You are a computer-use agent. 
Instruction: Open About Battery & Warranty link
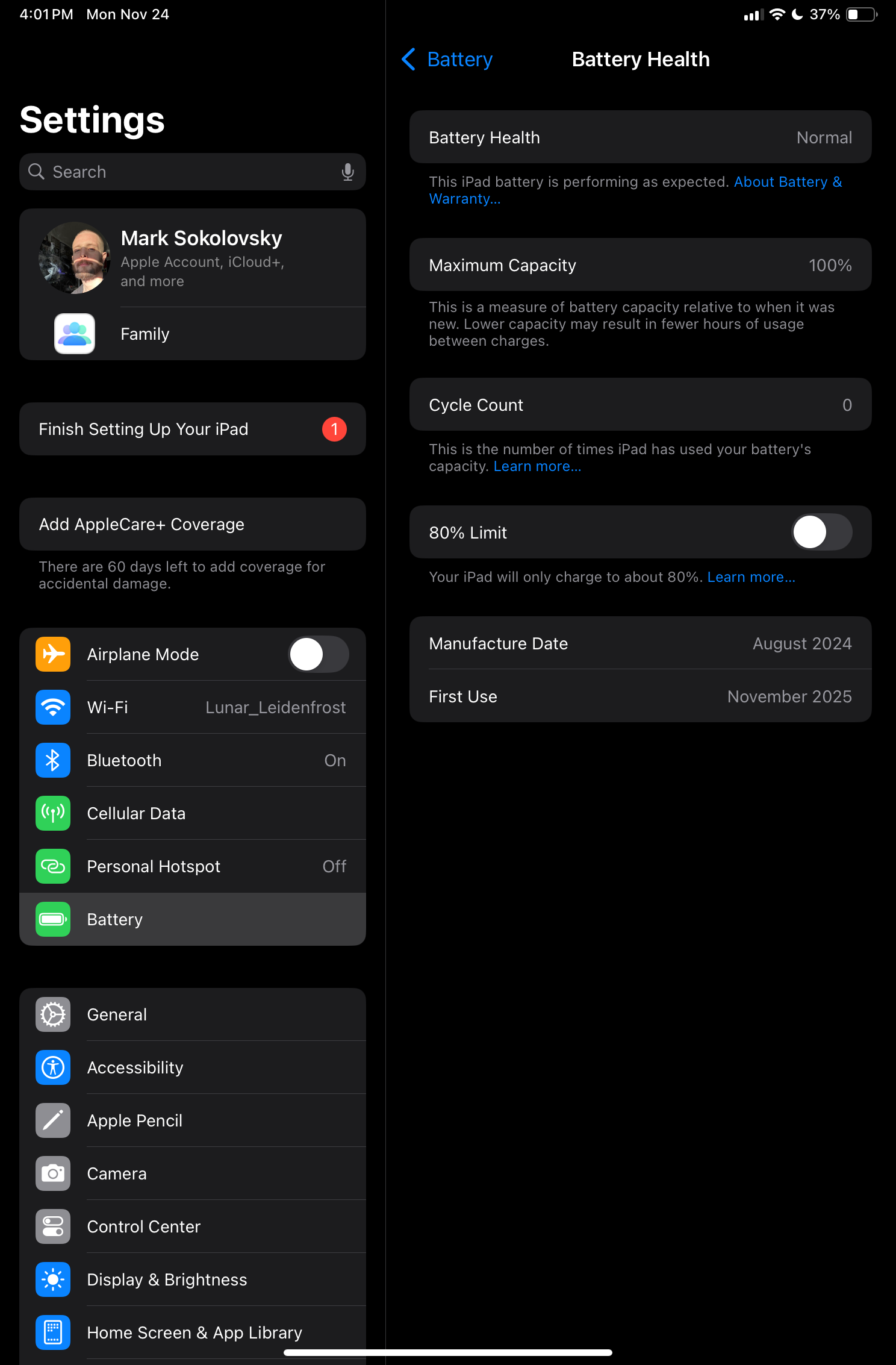tap(786, 182)
